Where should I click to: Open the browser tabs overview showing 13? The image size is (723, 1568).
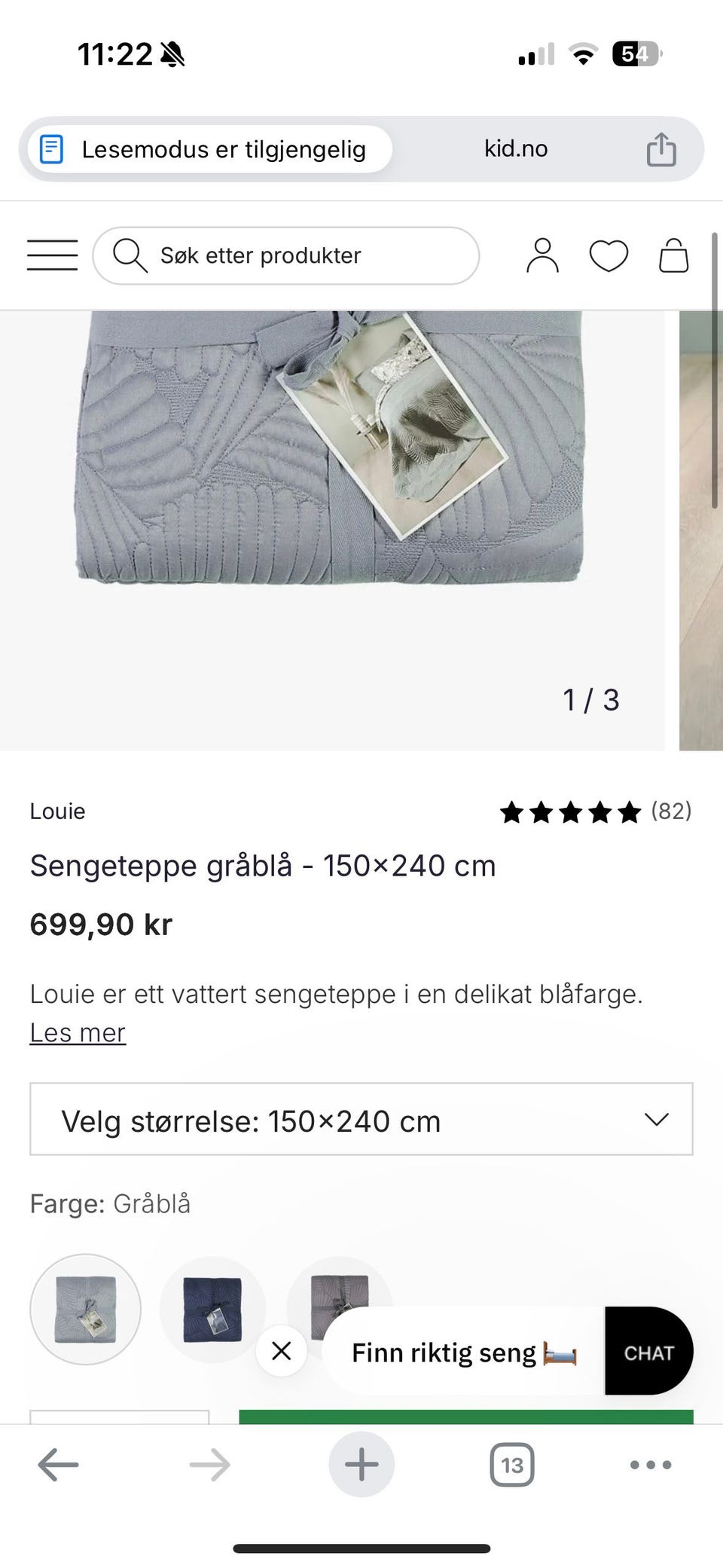(x=512, y=1465)
